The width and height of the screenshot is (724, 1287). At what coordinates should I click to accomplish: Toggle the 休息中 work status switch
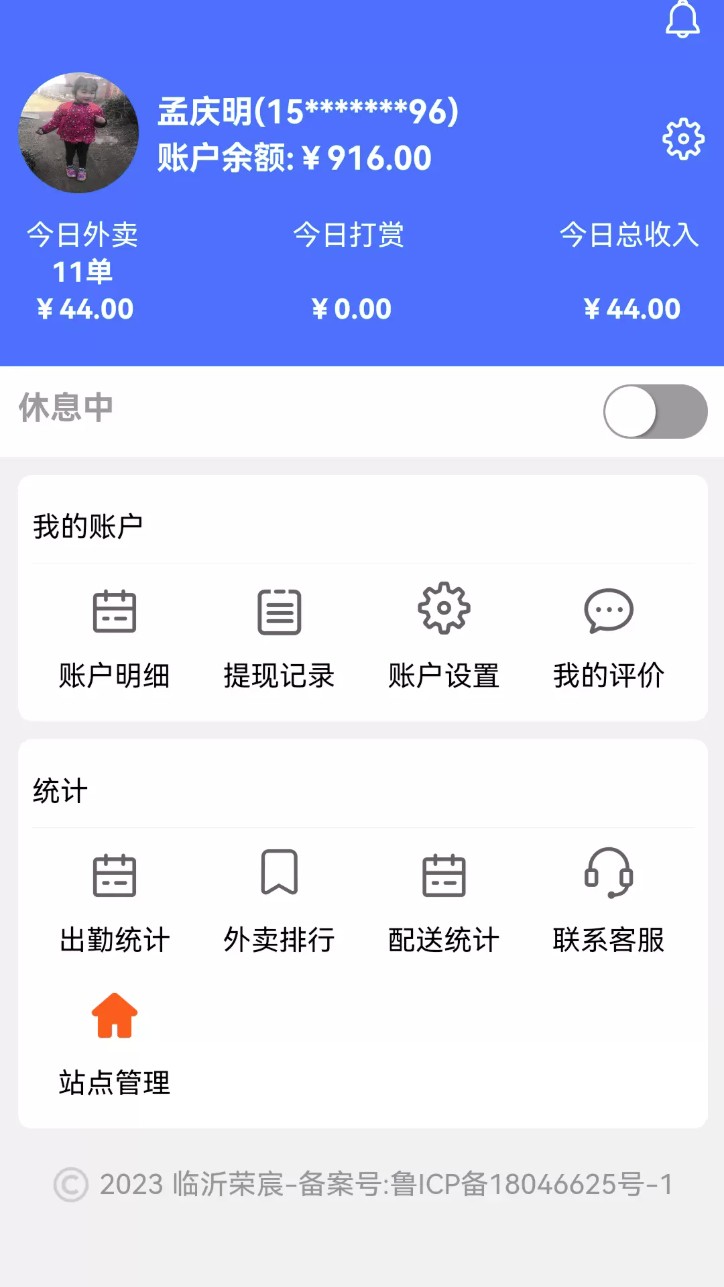(x=655, y=411)
